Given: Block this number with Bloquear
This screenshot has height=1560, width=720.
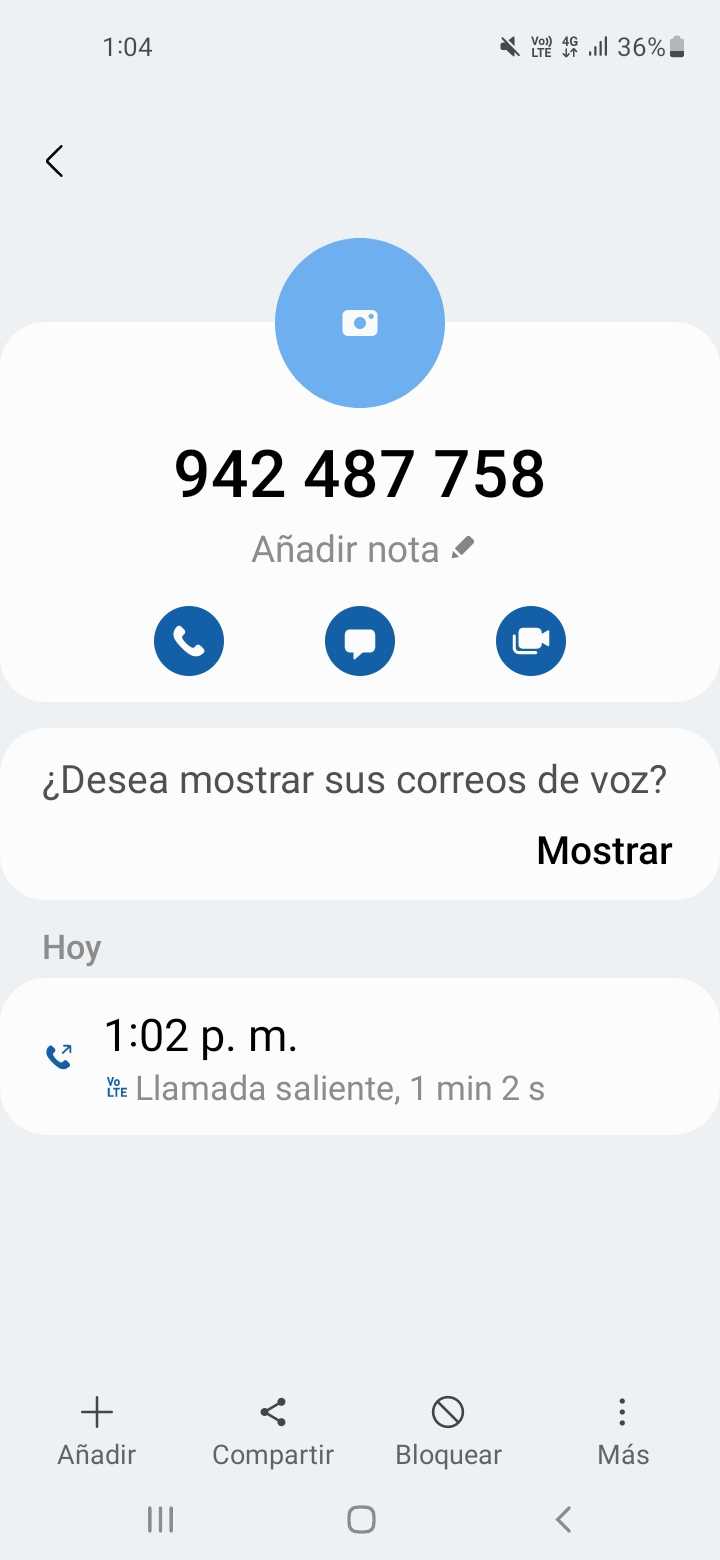Looking at the screenshot, I should tap(448, 1431).
